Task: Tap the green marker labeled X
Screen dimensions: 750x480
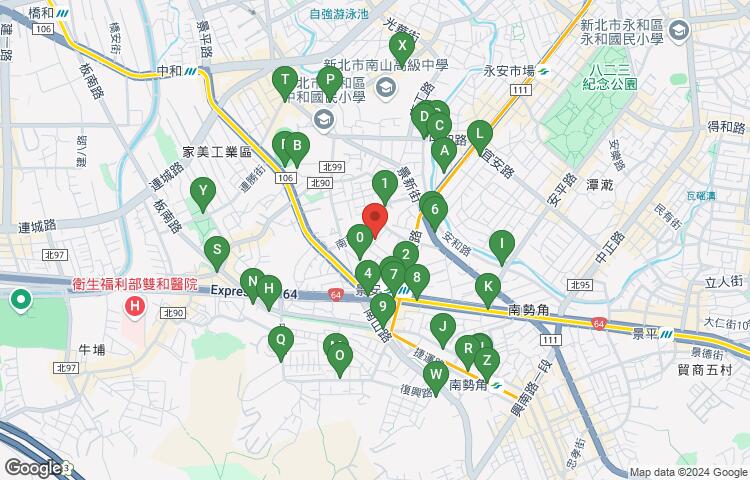Action: tap(402, 50)
